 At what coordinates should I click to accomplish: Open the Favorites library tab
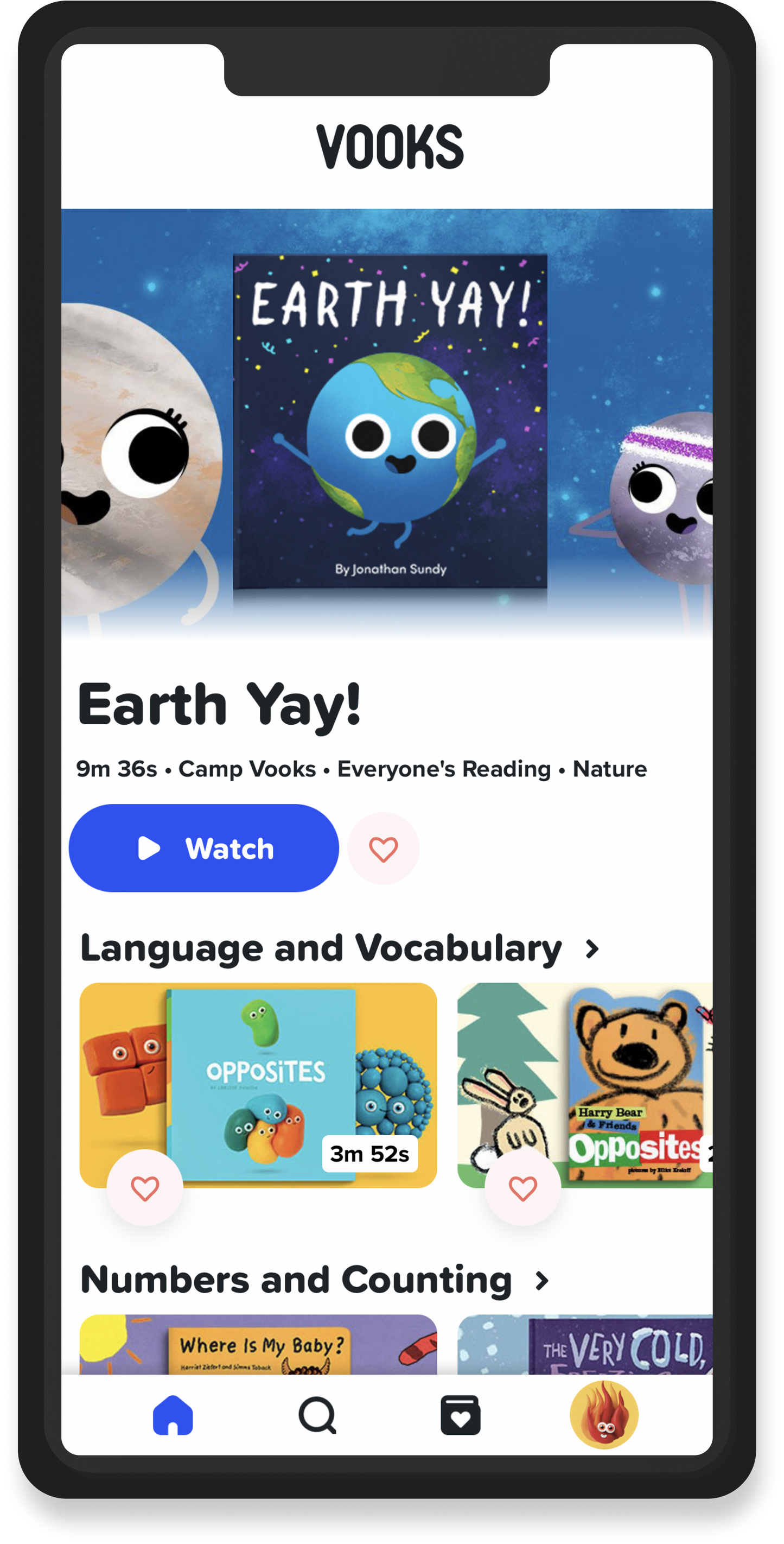tap(460, 1415)
